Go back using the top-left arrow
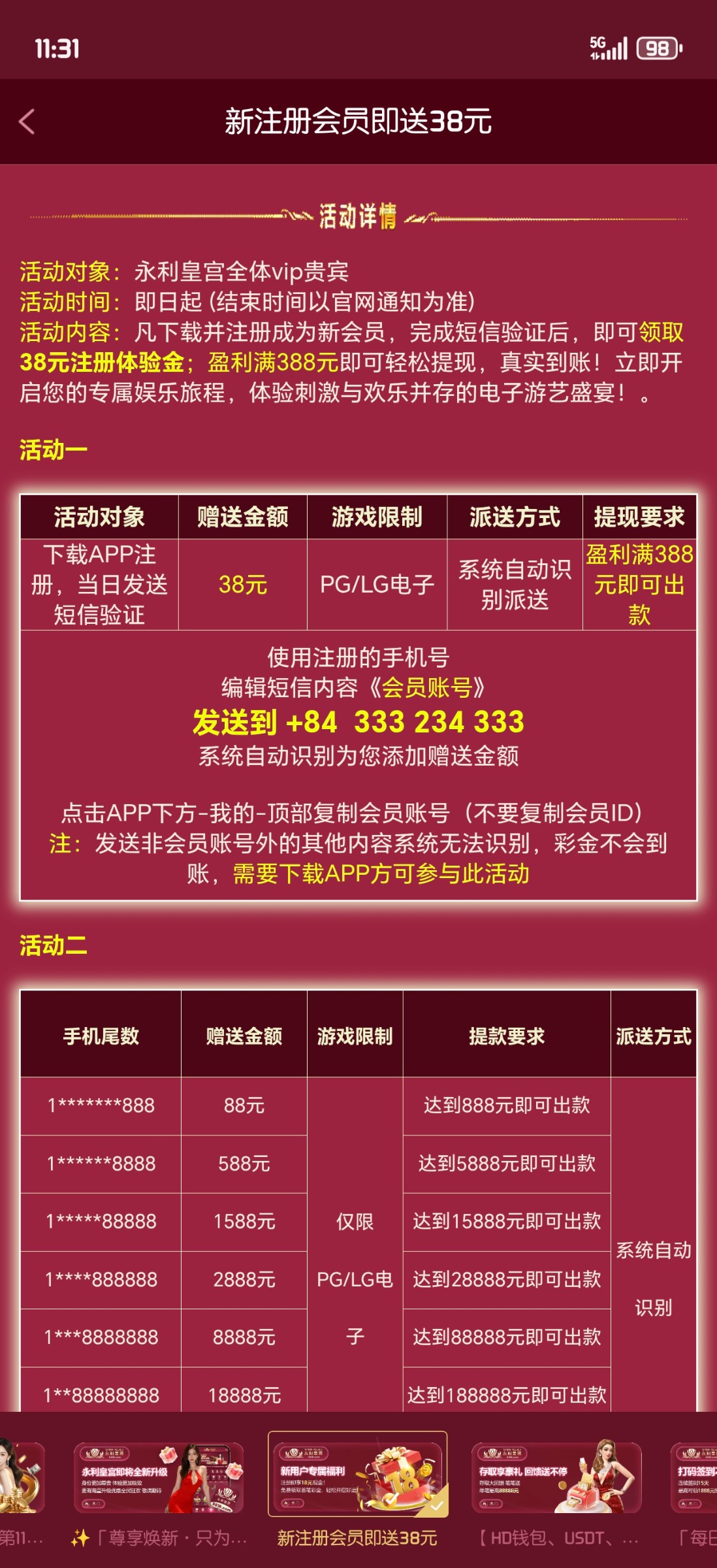 pos(27,122)
